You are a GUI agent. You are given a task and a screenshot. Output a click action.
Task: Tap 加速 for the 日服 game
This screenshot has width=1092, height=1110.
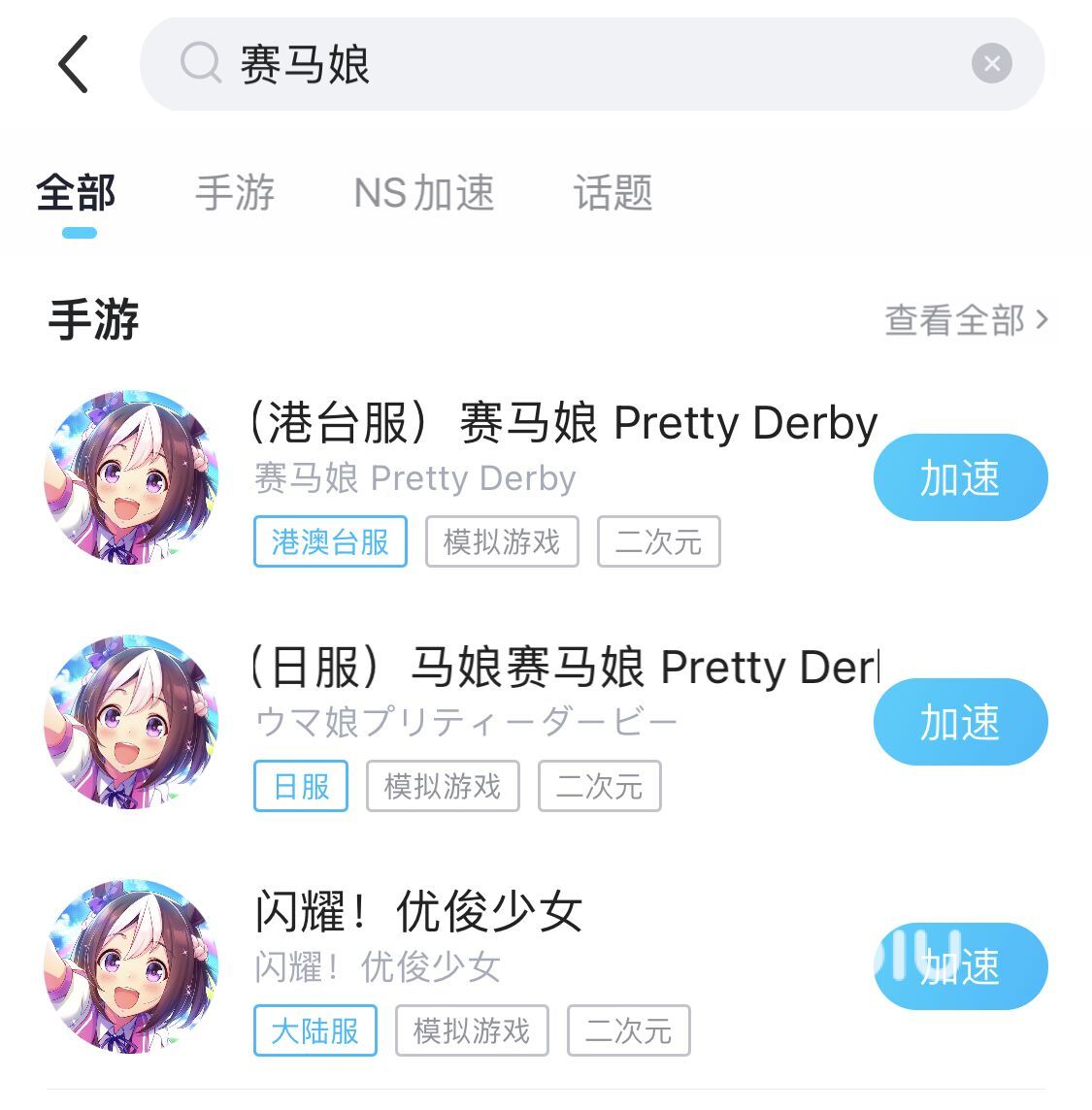coord(960,722)
